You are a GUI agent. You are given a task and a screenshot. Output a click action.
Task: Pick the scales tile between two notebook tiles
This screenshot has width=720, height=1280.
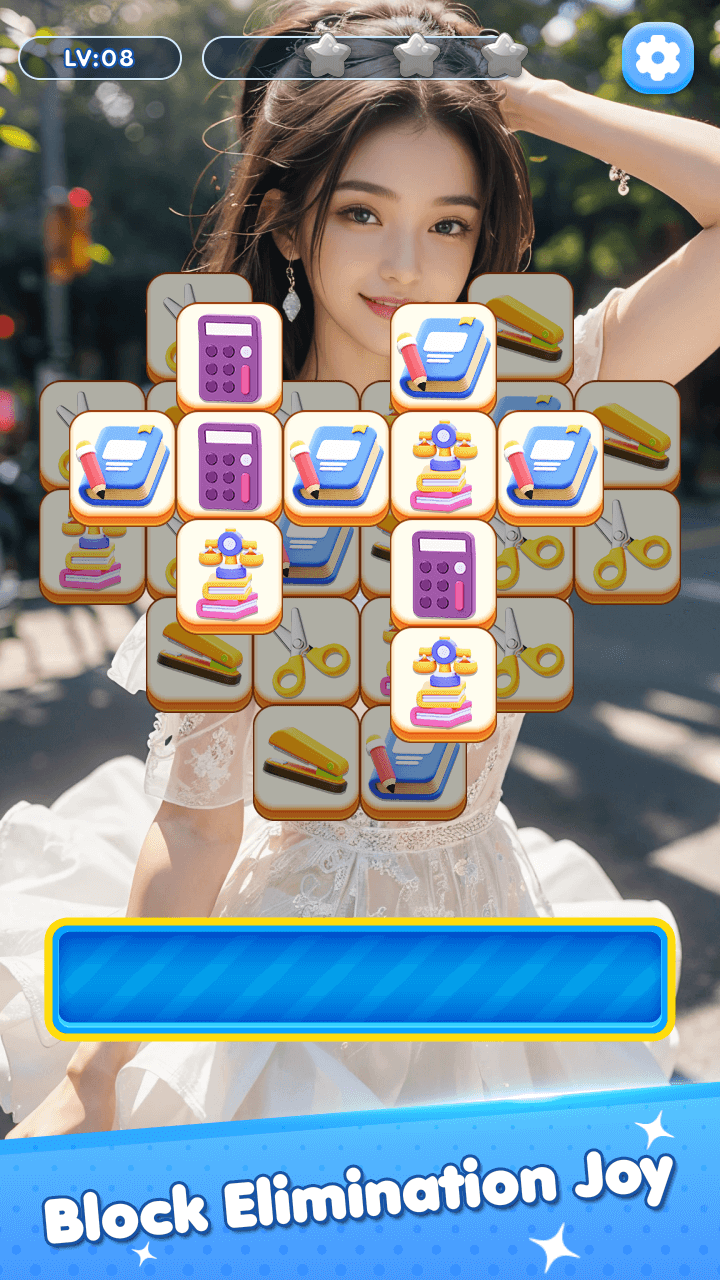pyautogui.click(x=443, y=467)
